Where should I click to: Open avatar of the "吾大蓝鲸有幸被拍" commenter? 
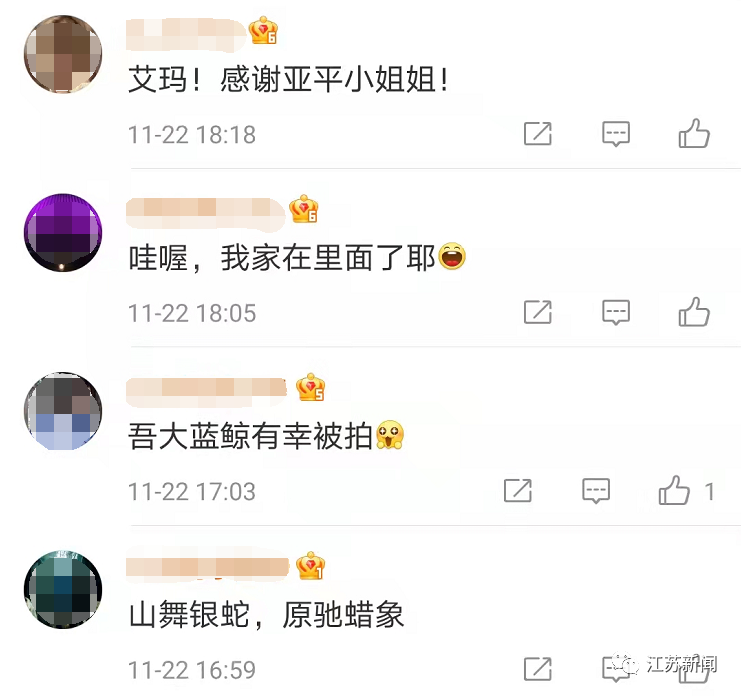[63, 411]
